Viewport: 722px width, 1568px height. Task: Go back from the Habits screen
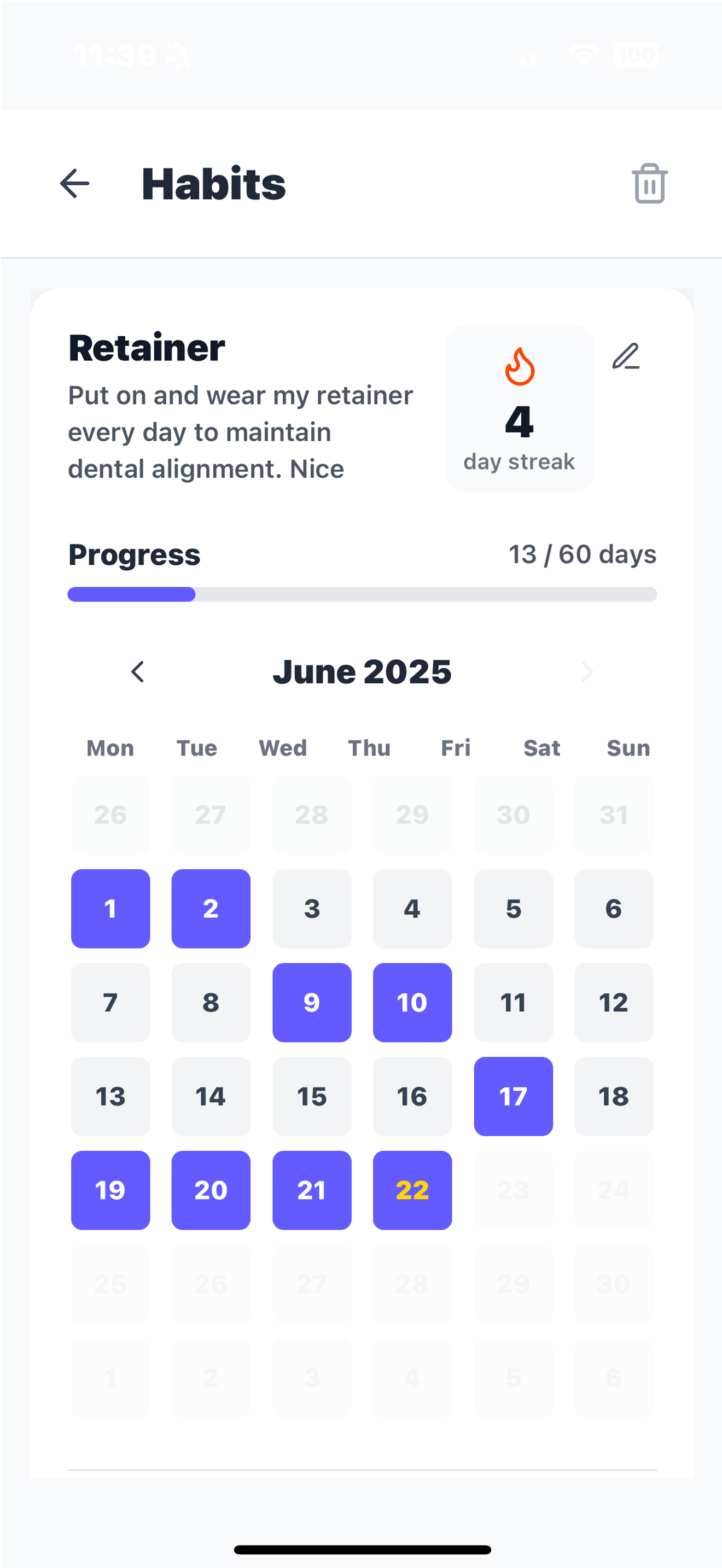click(74, 183)
